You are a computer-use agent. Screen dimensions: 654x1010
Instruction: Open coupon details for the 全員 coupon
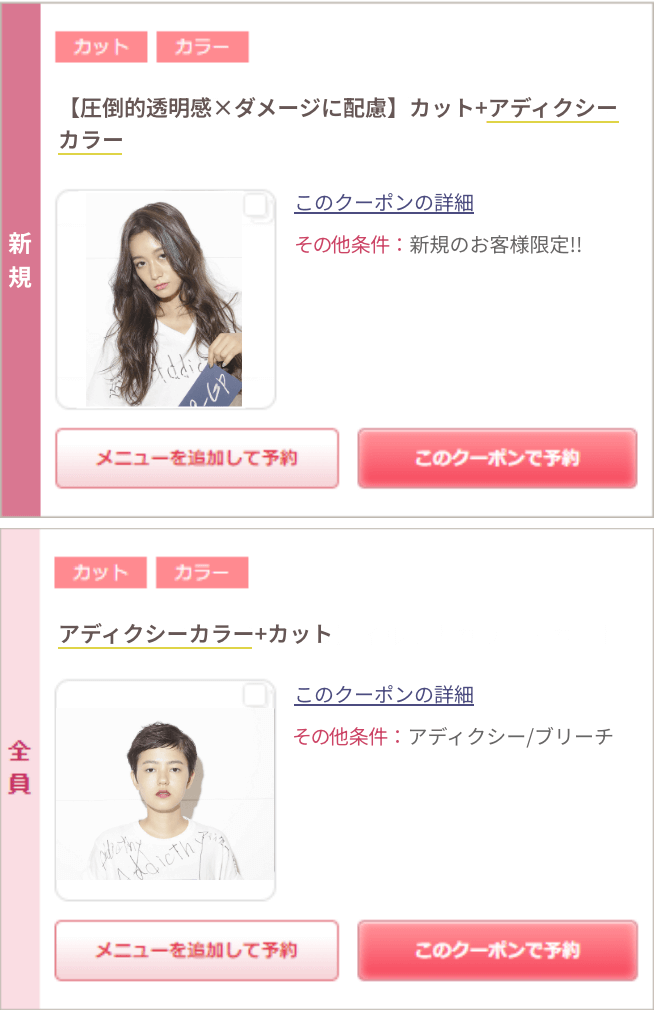[384, 694]
